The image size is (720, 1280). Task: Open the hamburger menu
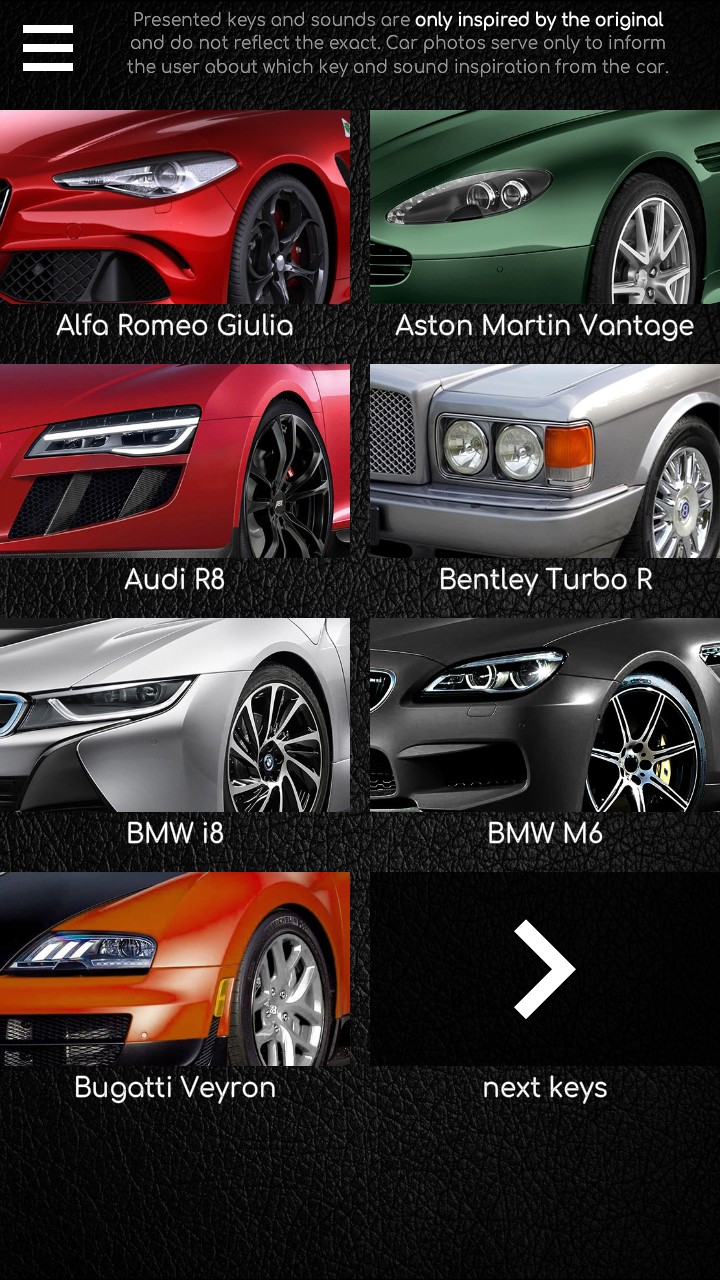click(x=48, y=48)
